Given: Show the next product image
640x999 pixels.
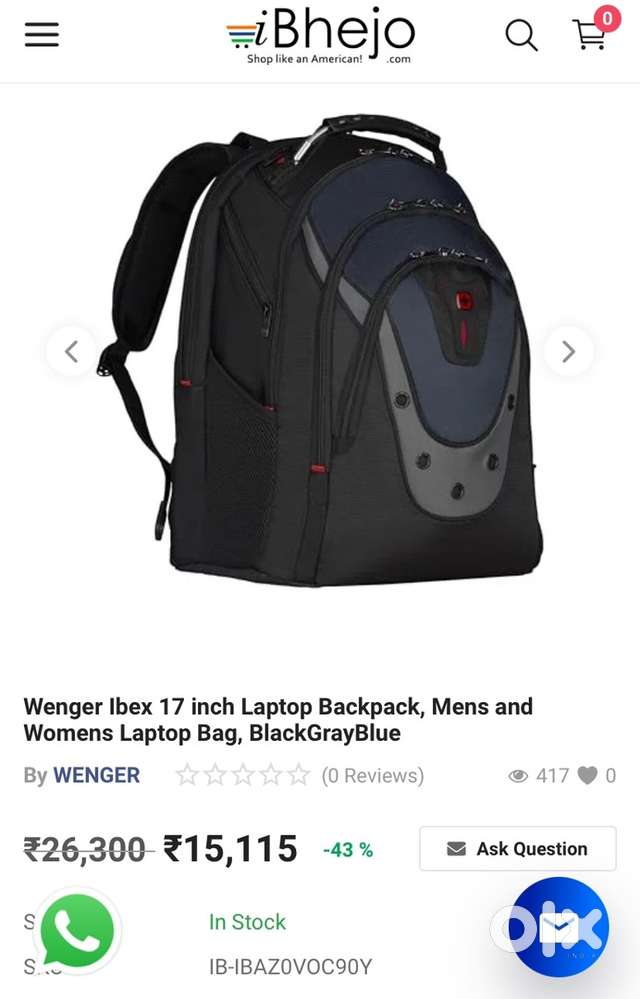Looking at the screenshot, I should [568, 351].
